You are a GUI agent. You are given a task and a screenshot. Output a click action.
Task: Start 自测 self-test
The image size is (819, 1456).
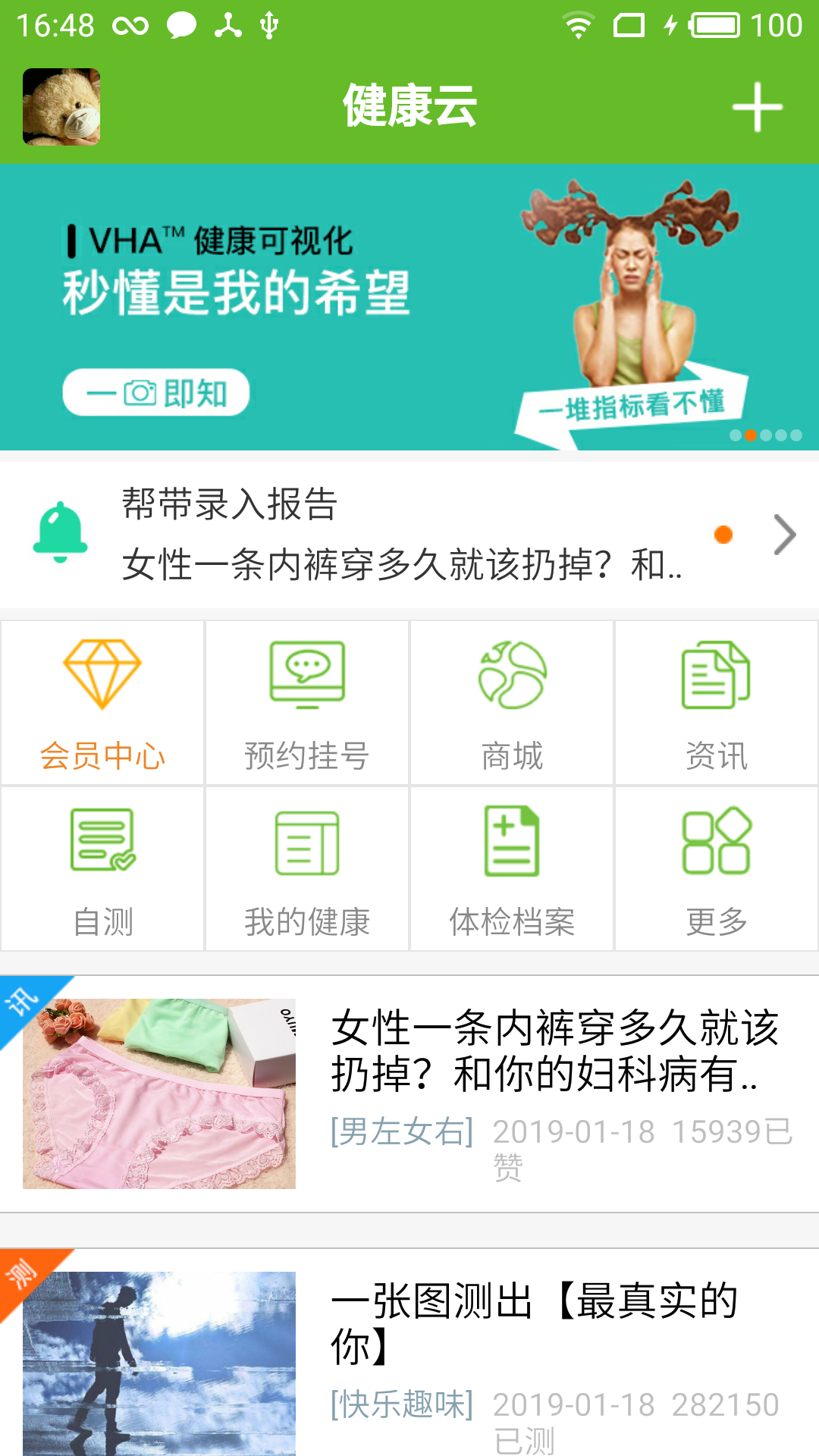(102, 869)
